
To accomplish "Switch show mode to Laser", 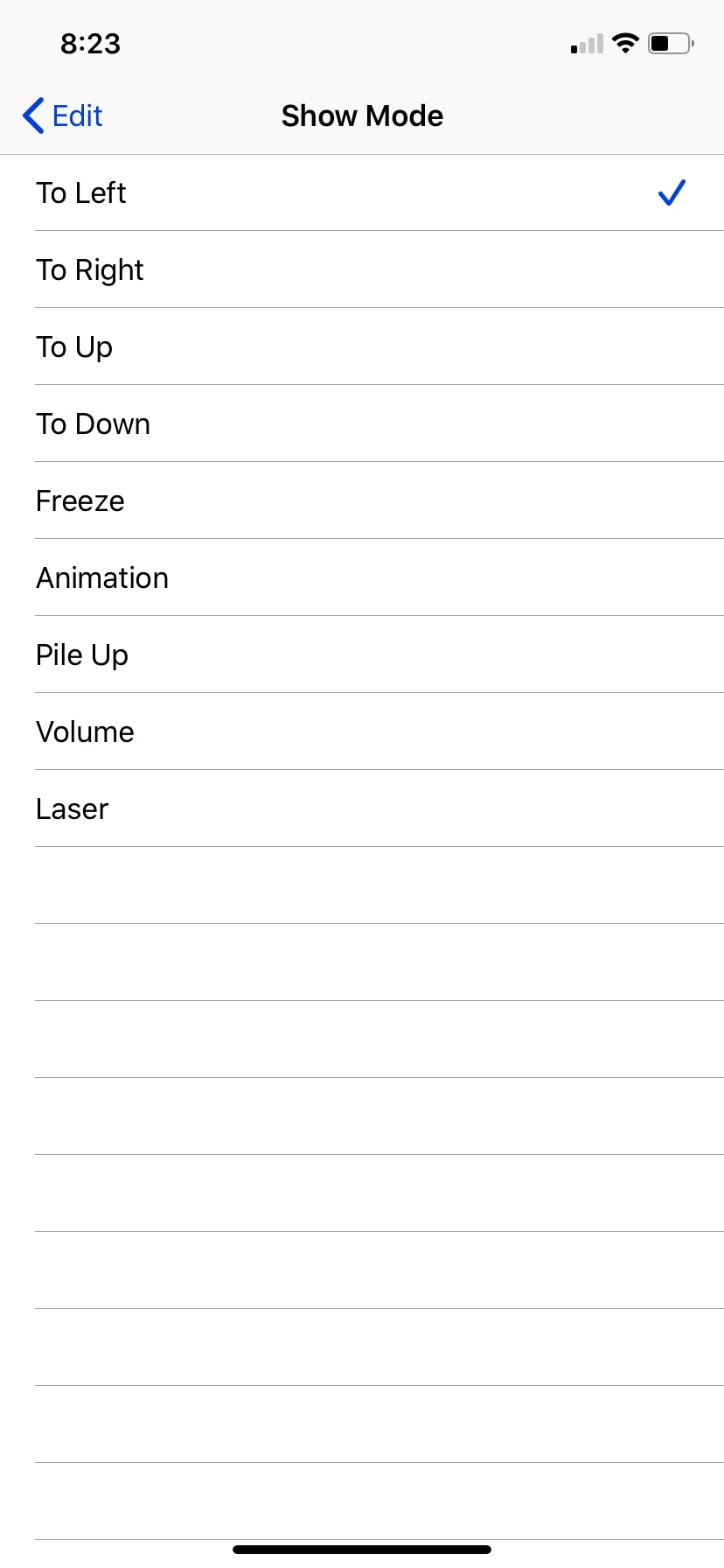I will tap(362, 808).
